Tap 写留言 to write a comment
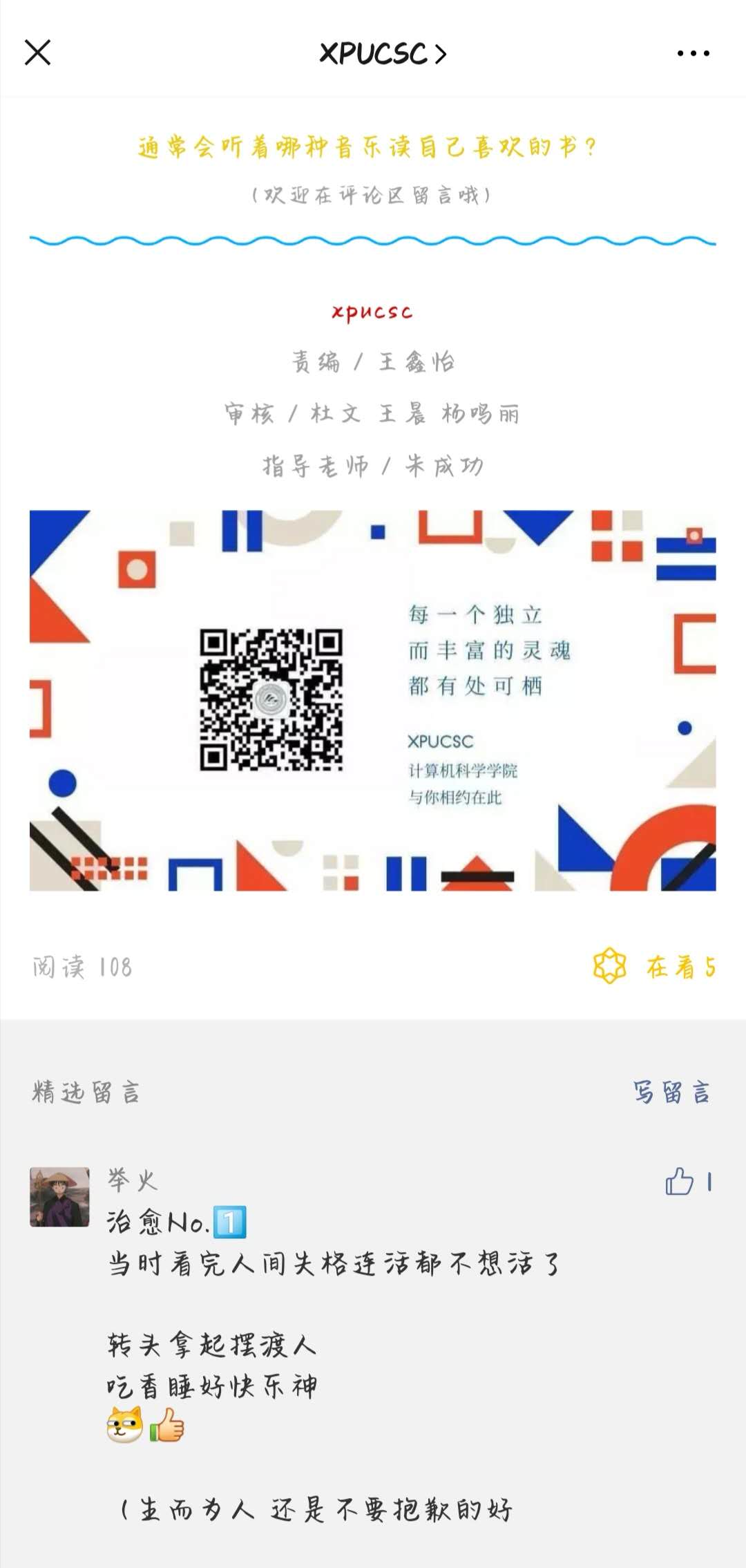This screenshot has height=1568, width=746. coord(671,1092)
